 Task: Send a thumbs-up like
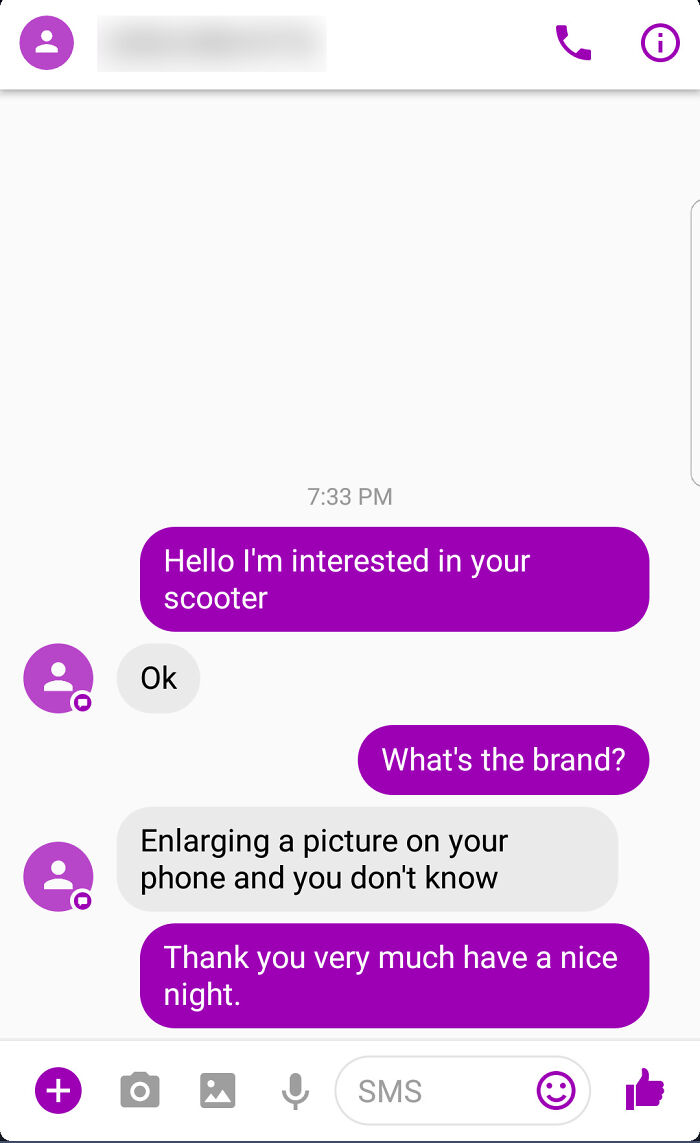(645, 1089)
